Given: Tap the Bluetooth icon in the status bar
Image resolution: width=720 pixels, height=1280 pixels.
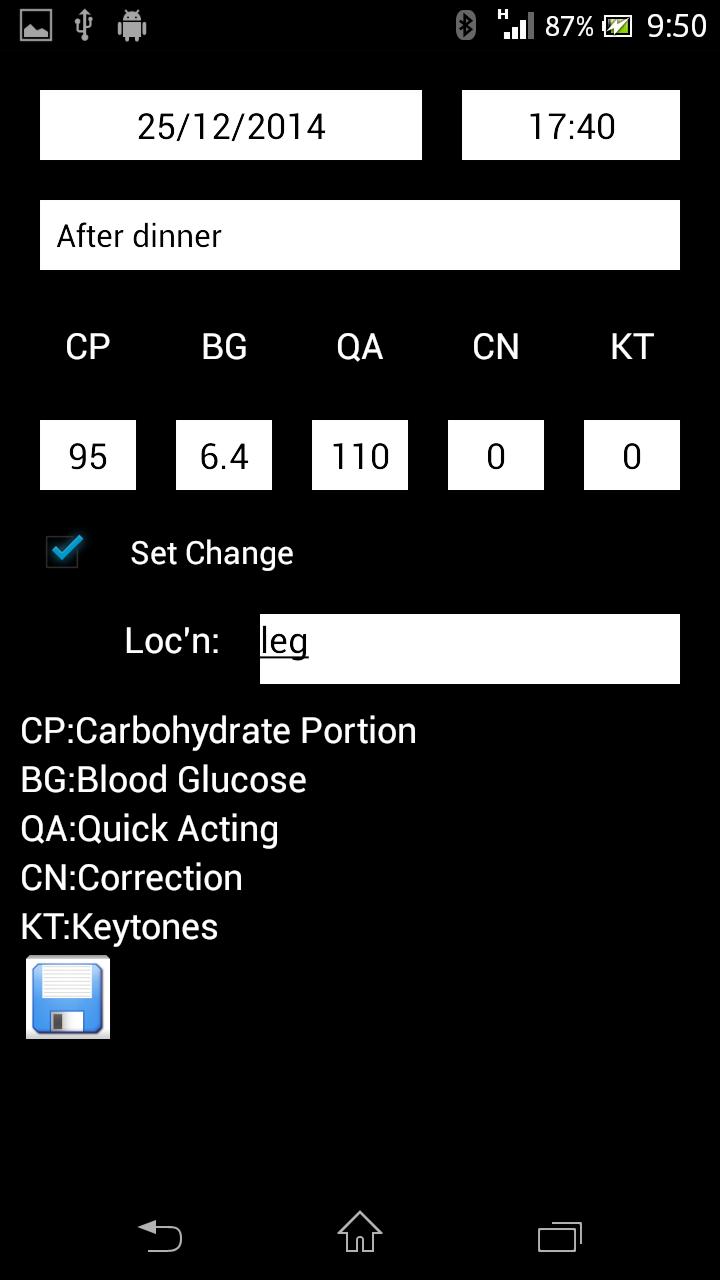Looking at the screenshot, I should tap(464, 25).
